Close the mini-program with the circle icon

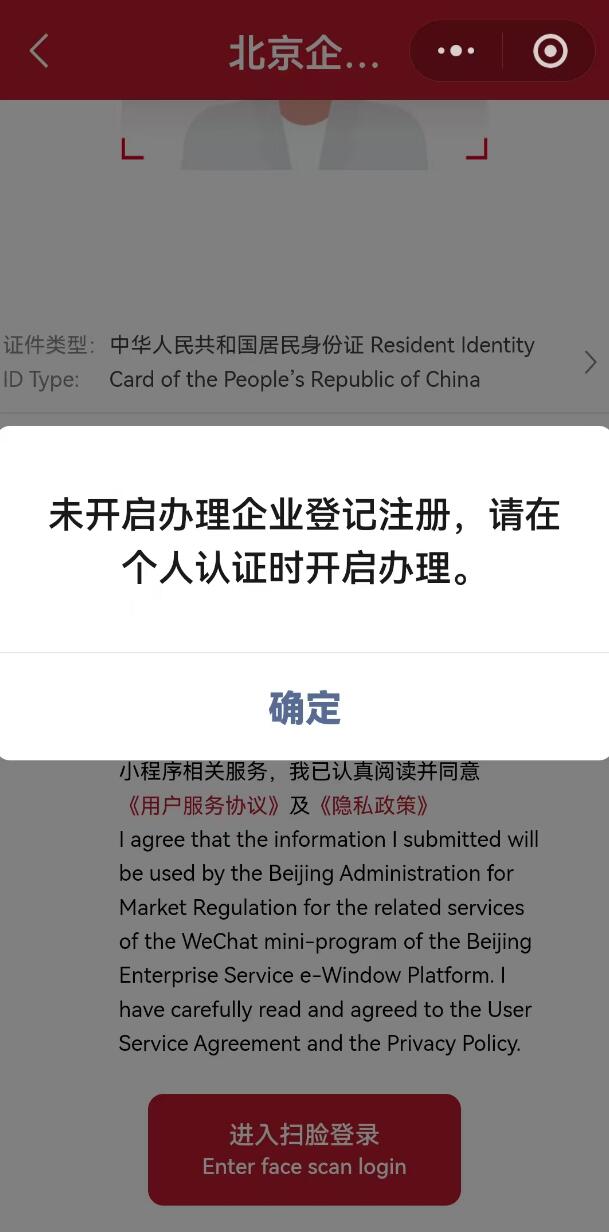click(x=549, y=51)
